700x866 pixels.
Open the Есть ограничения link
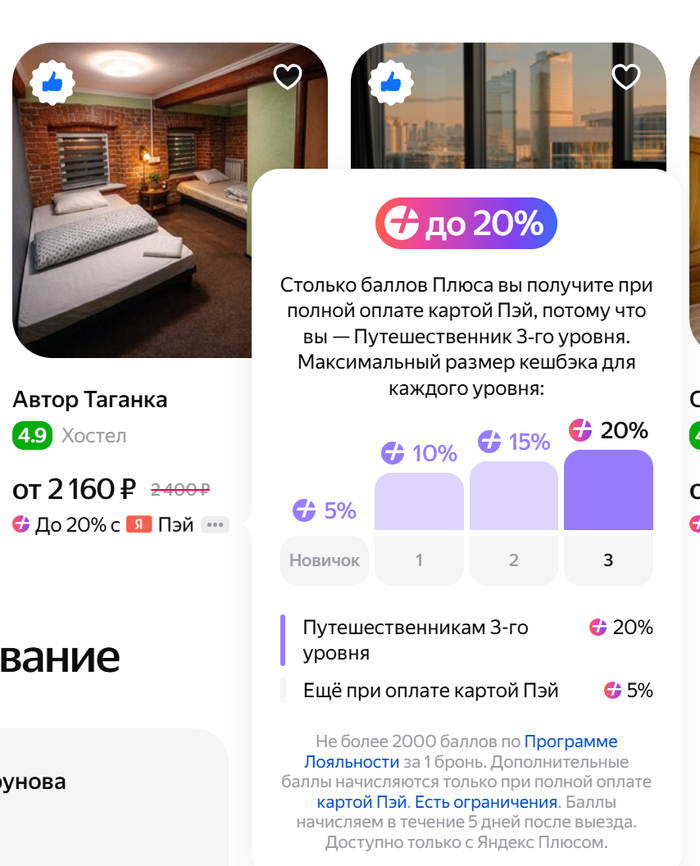(x=485, y=802)
